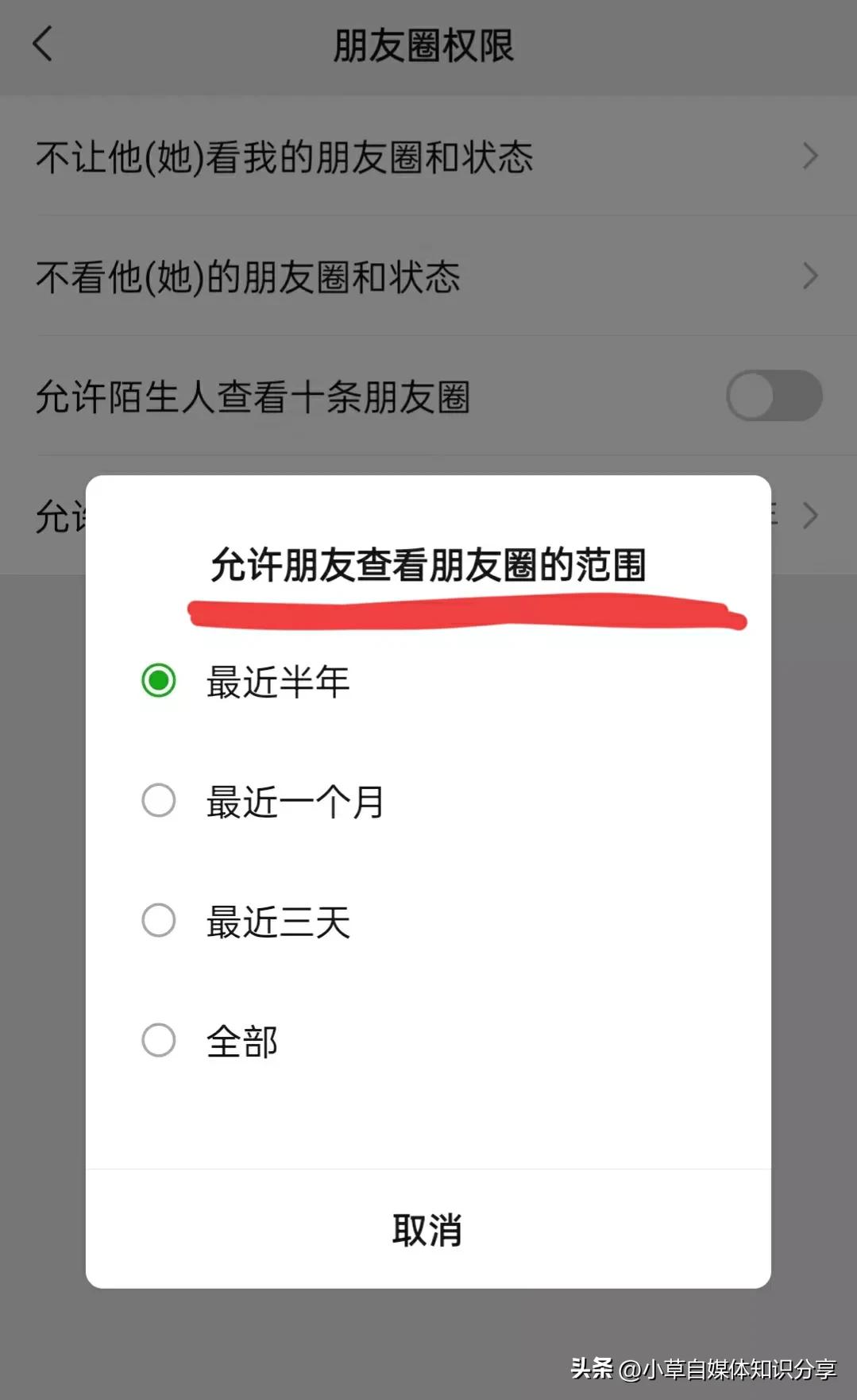This screenshot has width=857, height=1400.
Task: Open 不让他(她)看我的朋友圈和状态 settings
Action: click(286, 156)
